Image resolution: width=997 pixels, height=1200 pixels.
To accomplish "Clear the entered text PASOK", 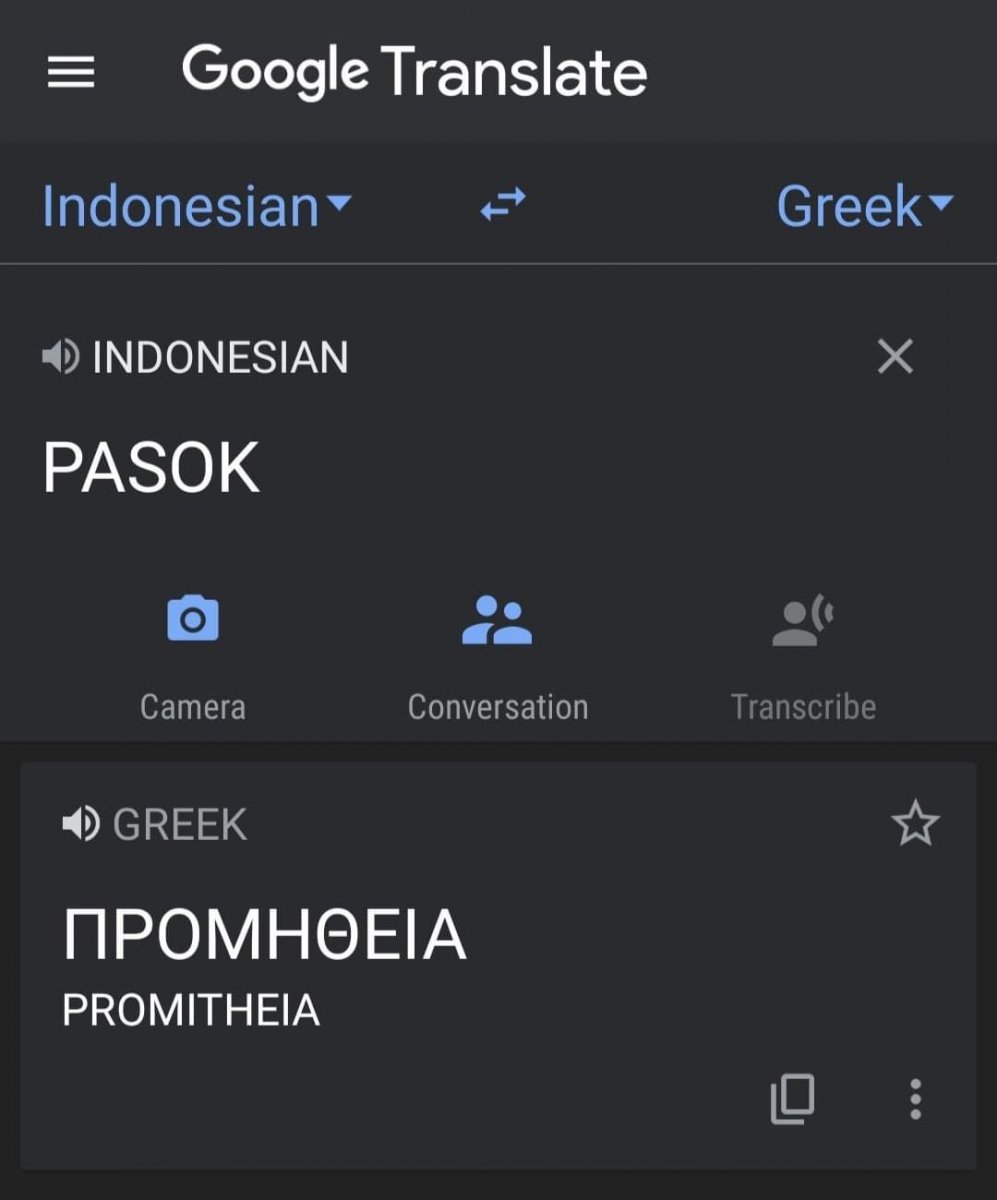I will click(894, 356).
